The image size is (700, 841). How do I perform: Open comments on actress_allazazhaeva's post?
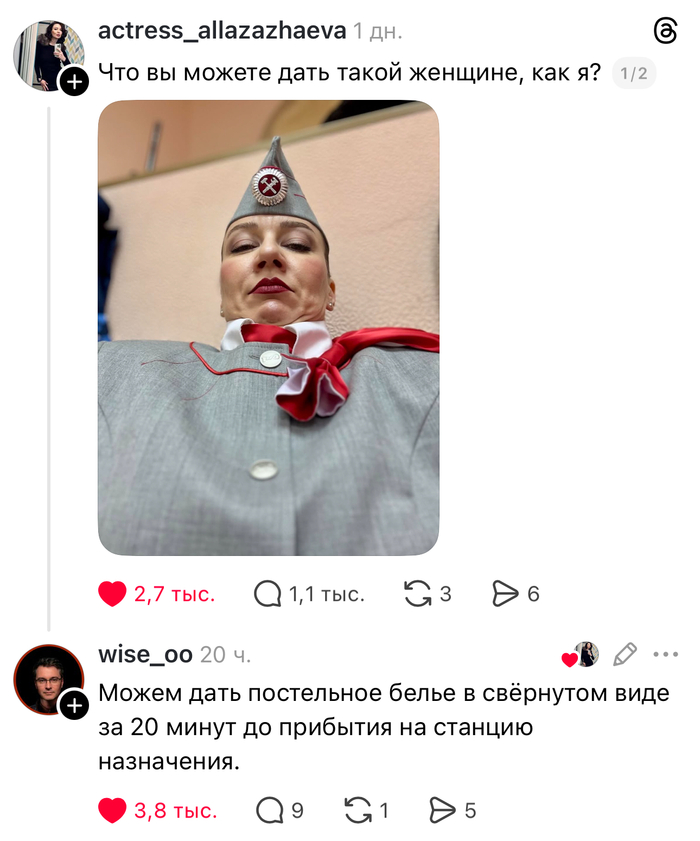(268, 594)
